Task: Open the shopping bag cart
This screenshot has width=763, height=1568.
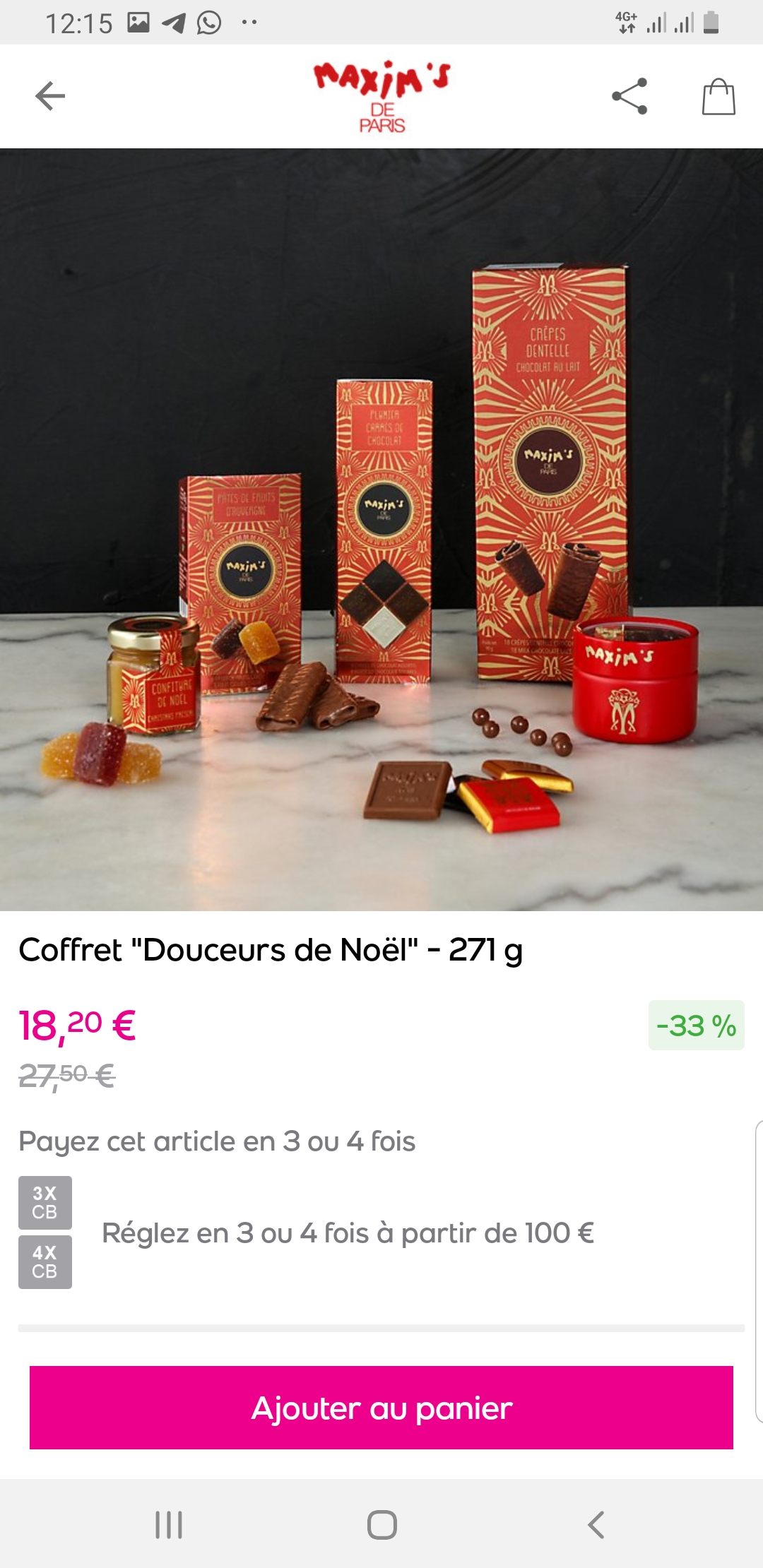Action: 718,96
